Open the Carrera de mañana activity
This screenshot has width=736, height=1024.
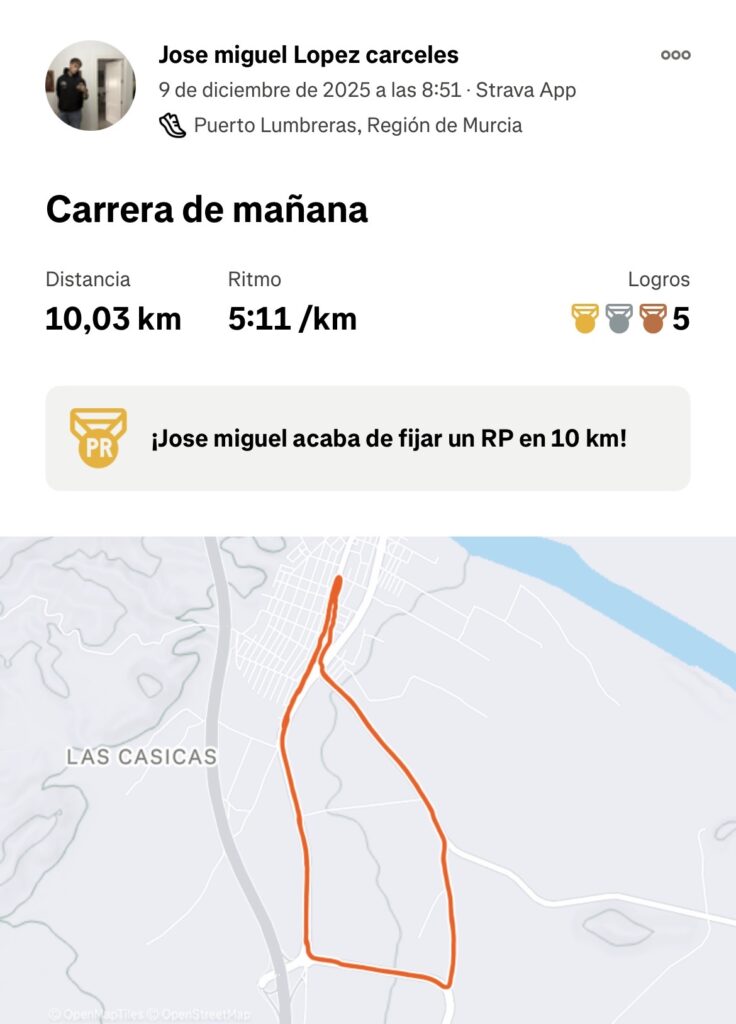coord(207,210)
